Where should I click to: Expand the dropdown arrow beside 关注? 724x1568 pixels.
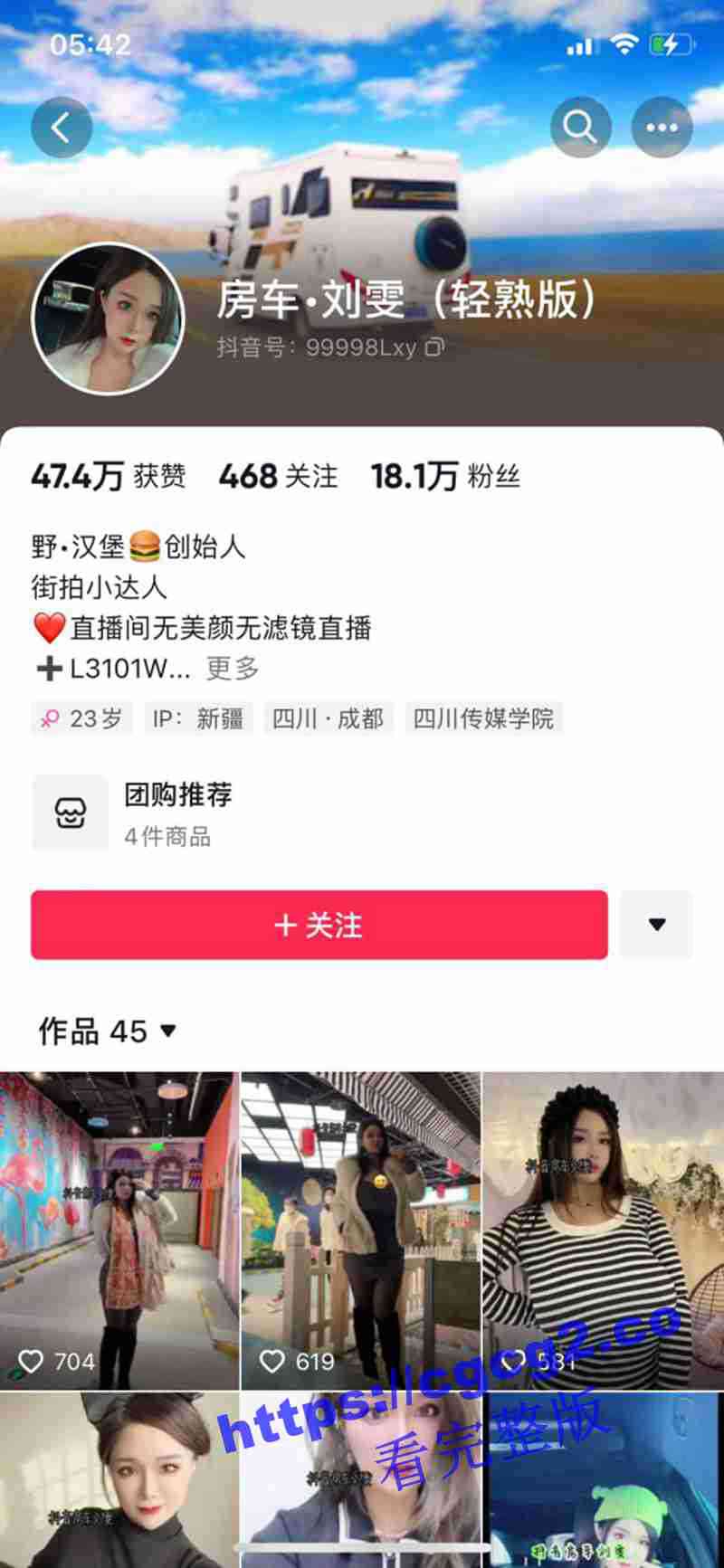(x=657, y=925)
